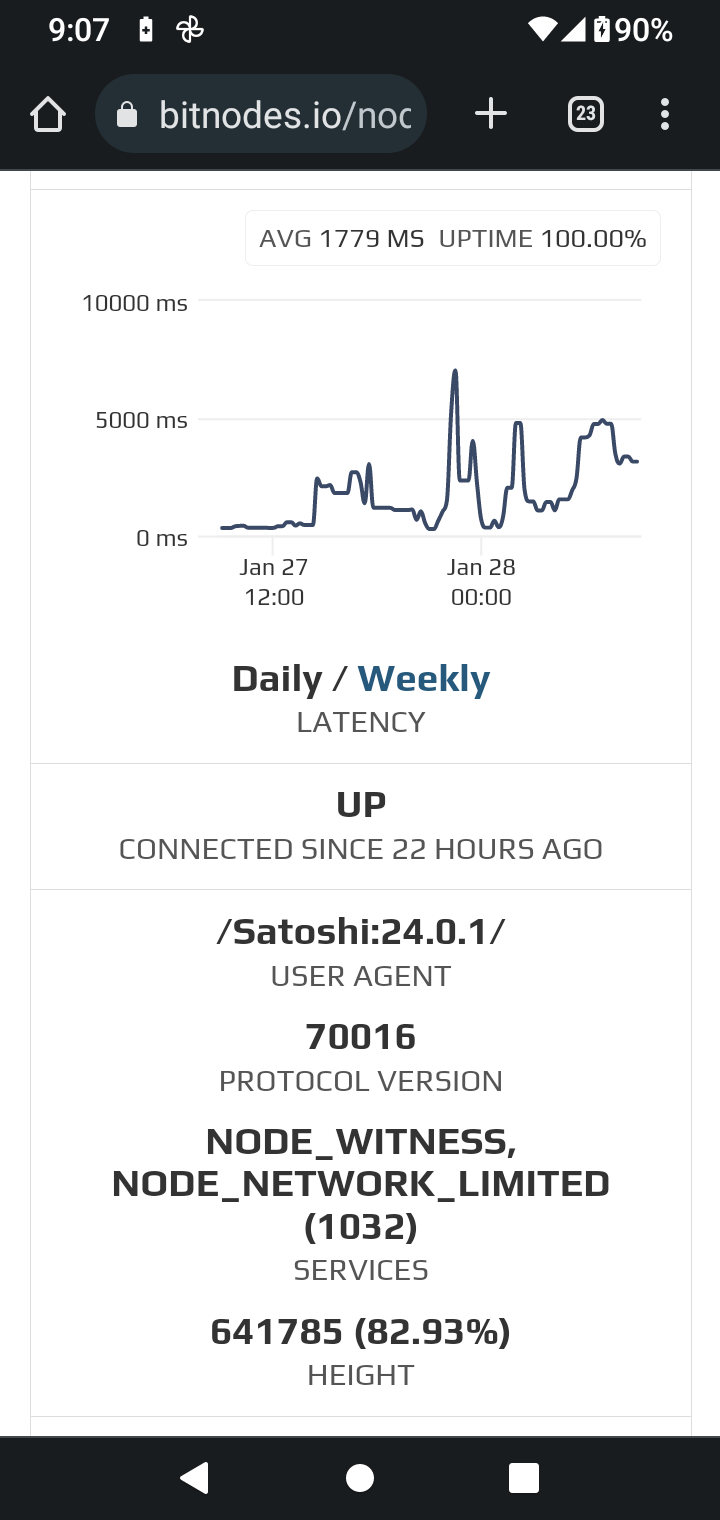Tap the UP connection status
Viewport: 720px width, 1520px height.
(360, 802)
